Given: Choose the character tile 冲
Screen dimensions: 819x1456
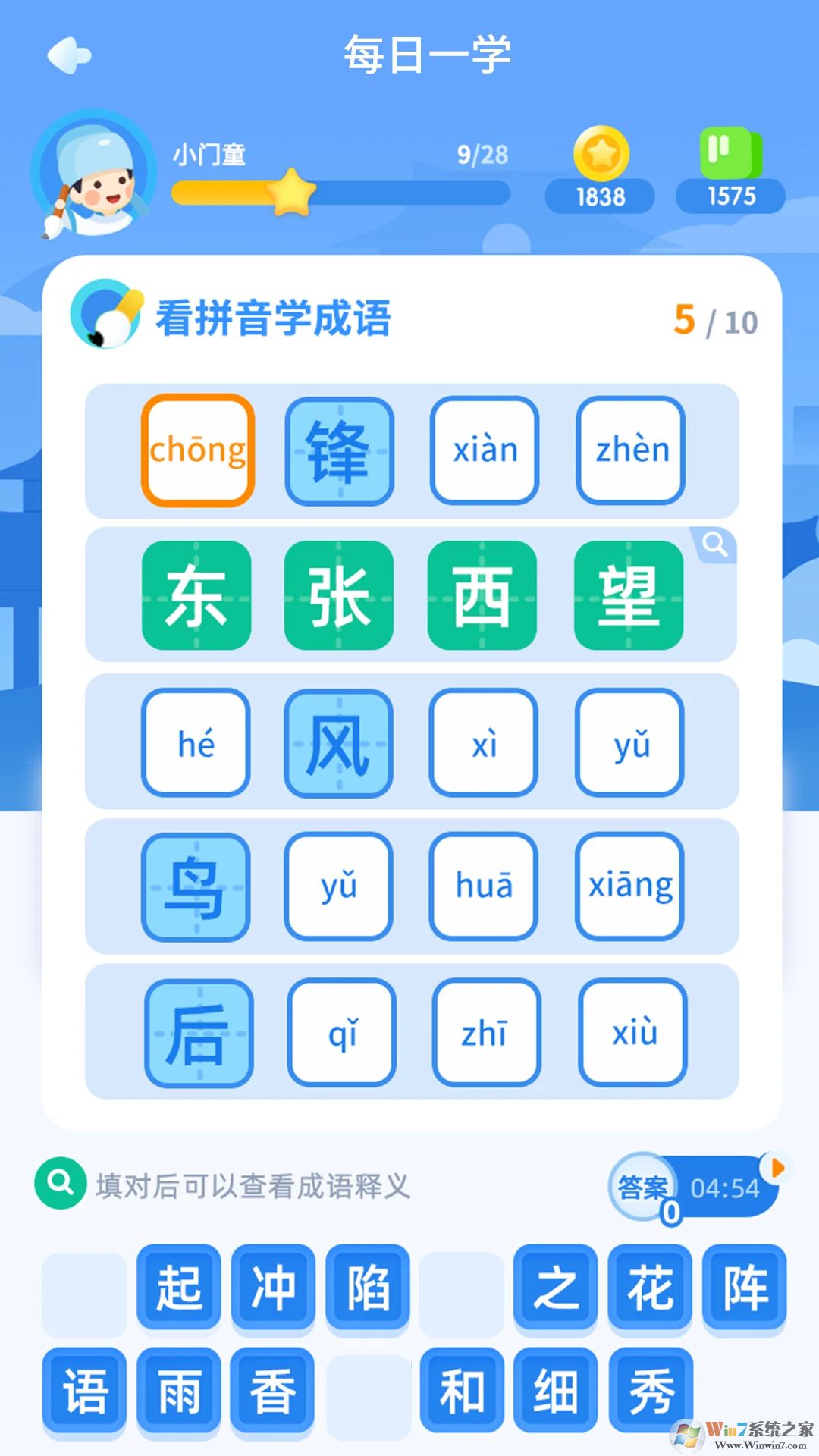Looking at the screenshot, I should coord(273,1288).
